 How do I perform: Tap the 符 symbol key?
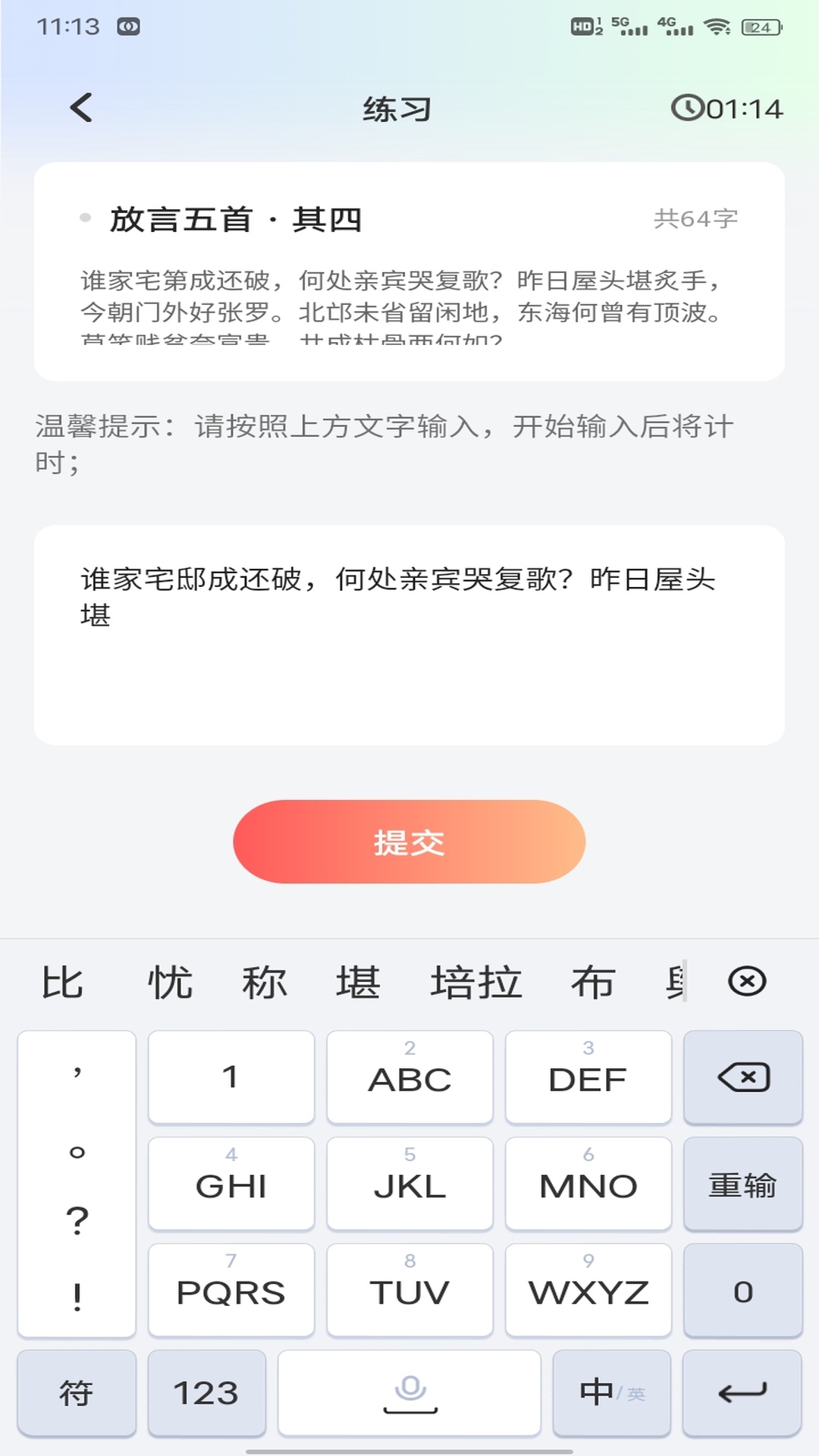(x=76, y=1394)
